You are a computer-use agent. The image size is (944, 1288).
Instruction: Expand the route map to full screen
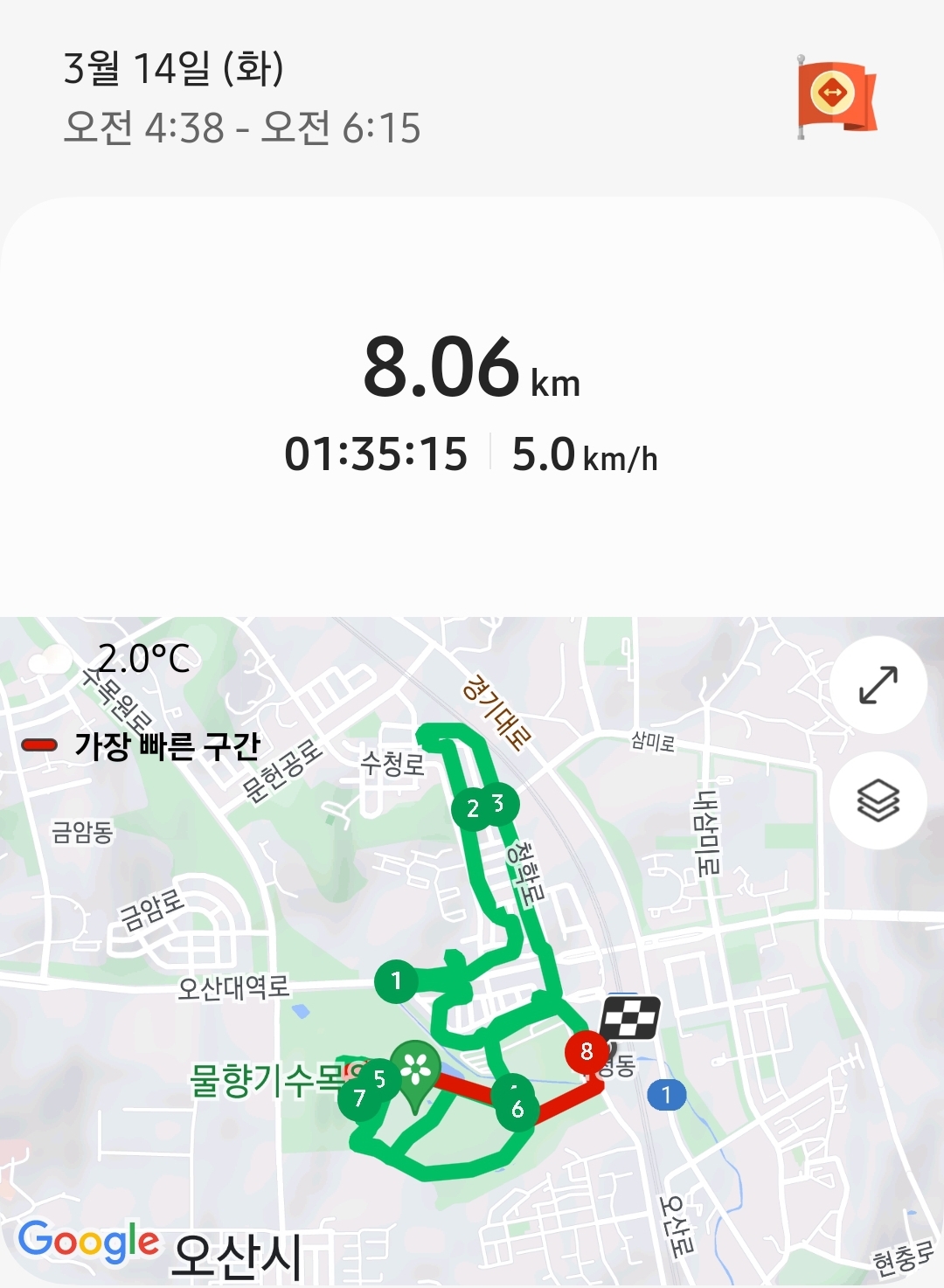click(878, 684)
